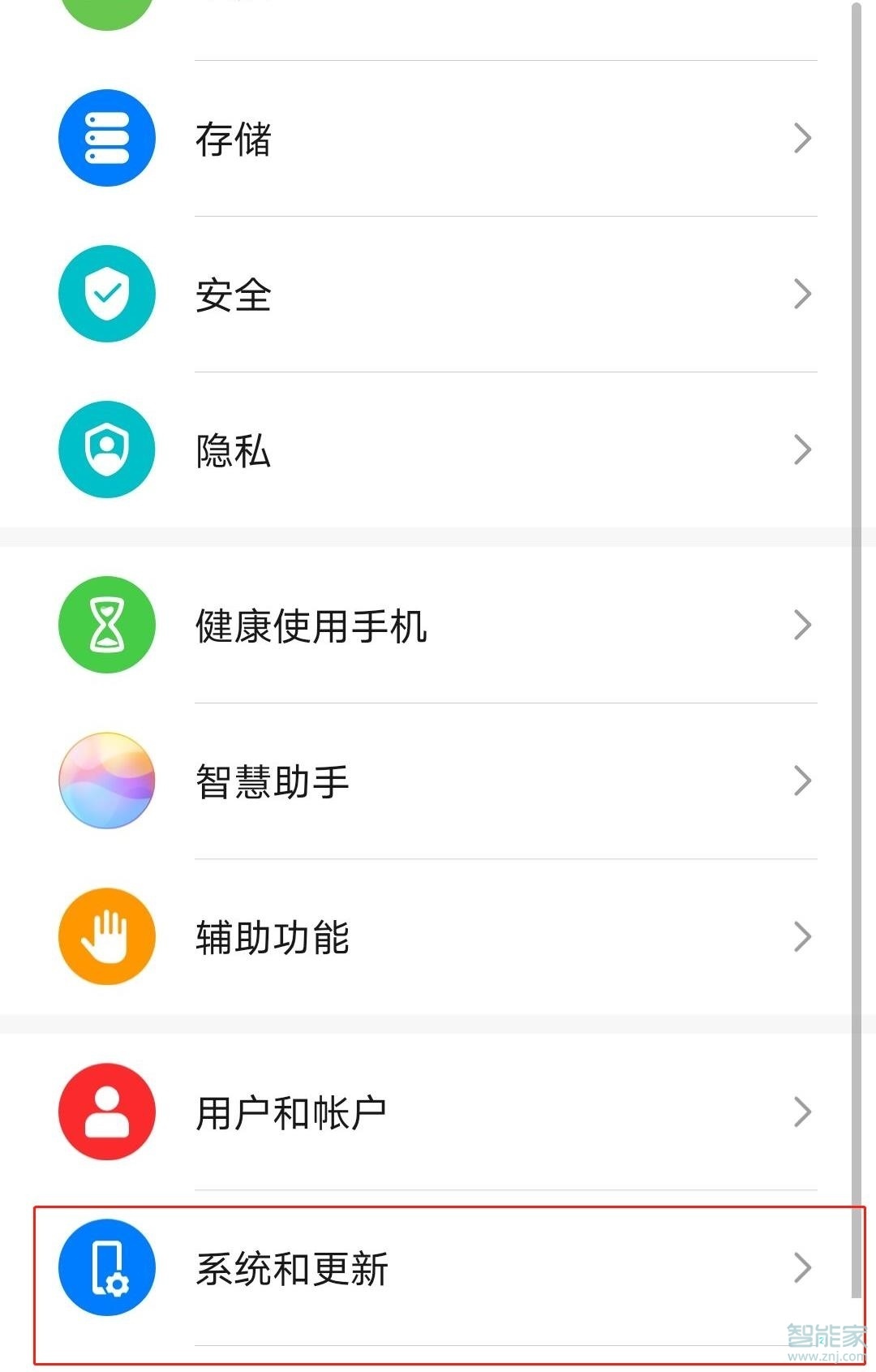Open the 隐私 (Privacy) settings entry
This screenshot has width=876, height=1372.
233,450
